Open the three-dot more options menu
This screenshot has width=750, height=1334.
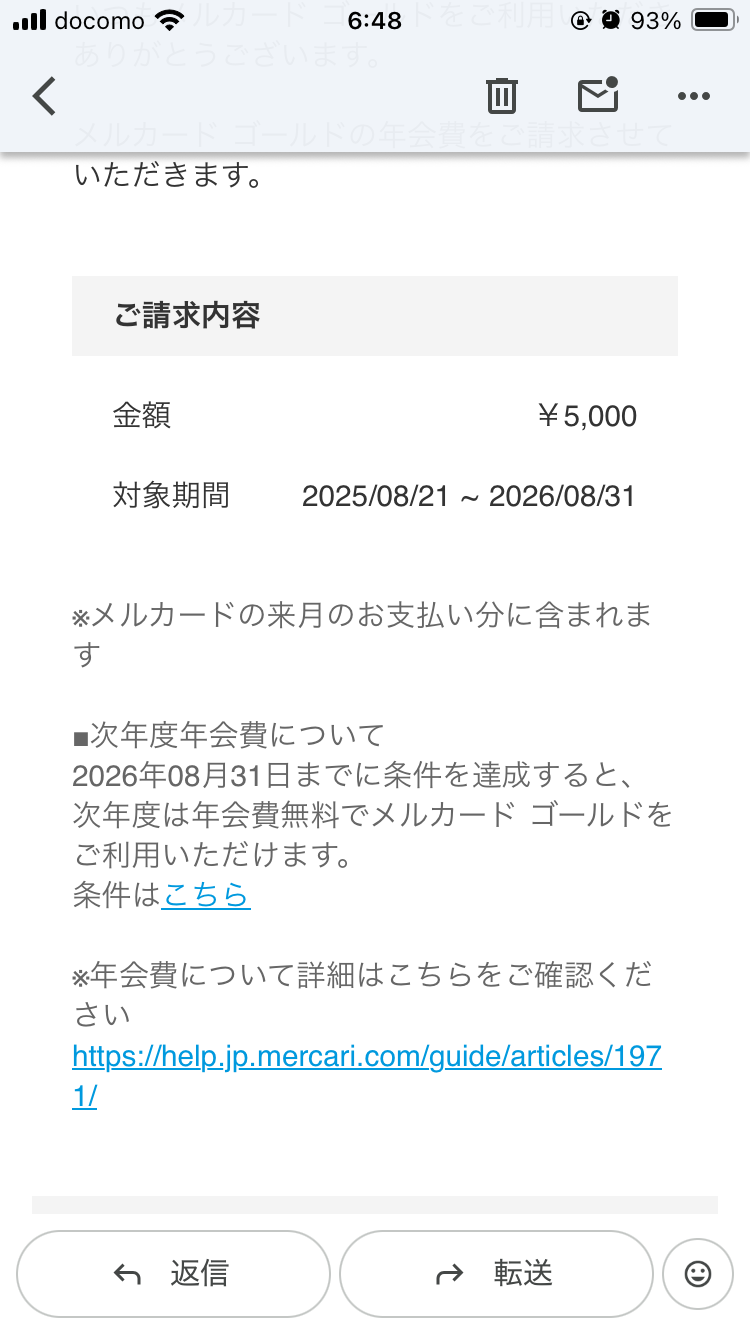(694, 96)
